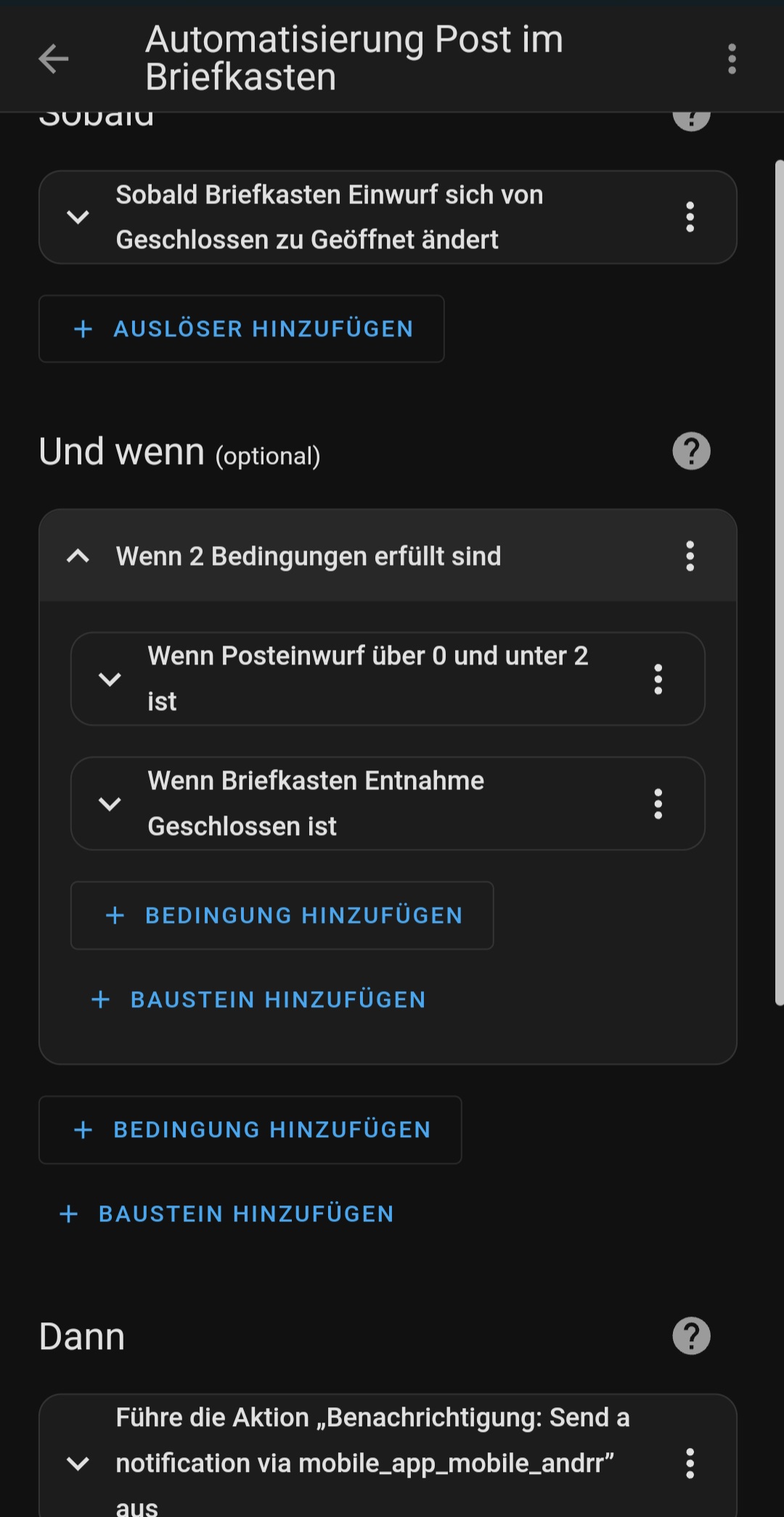The width and height of the screenshot is (784, 1517).
Task: Go back using the arrow icon
Action: pyautogui.click(x=53, y=59)
